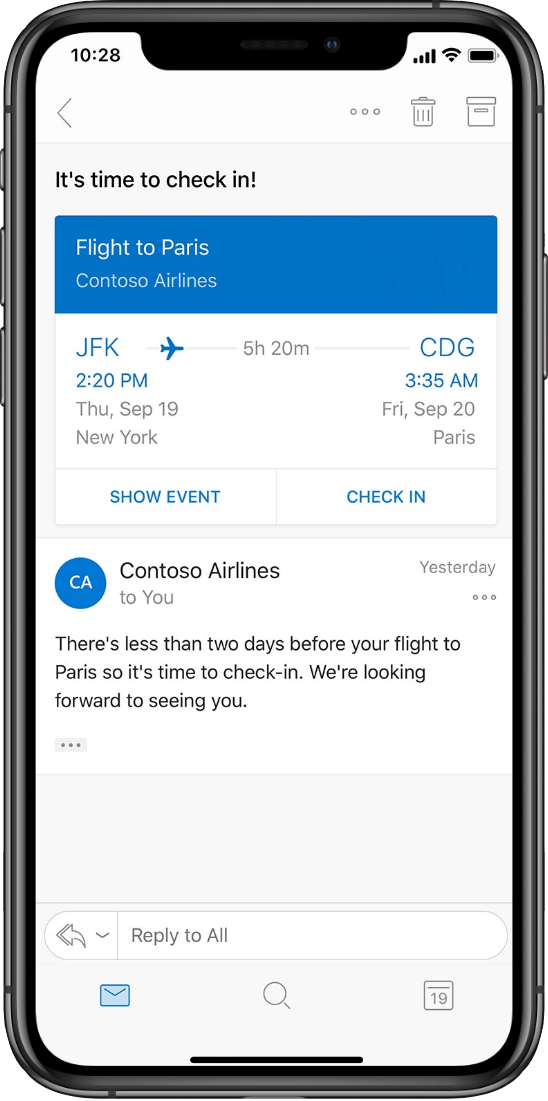Delete this email with trash icon
This screenshot has width=548, height=1101.
coord(423,112)
